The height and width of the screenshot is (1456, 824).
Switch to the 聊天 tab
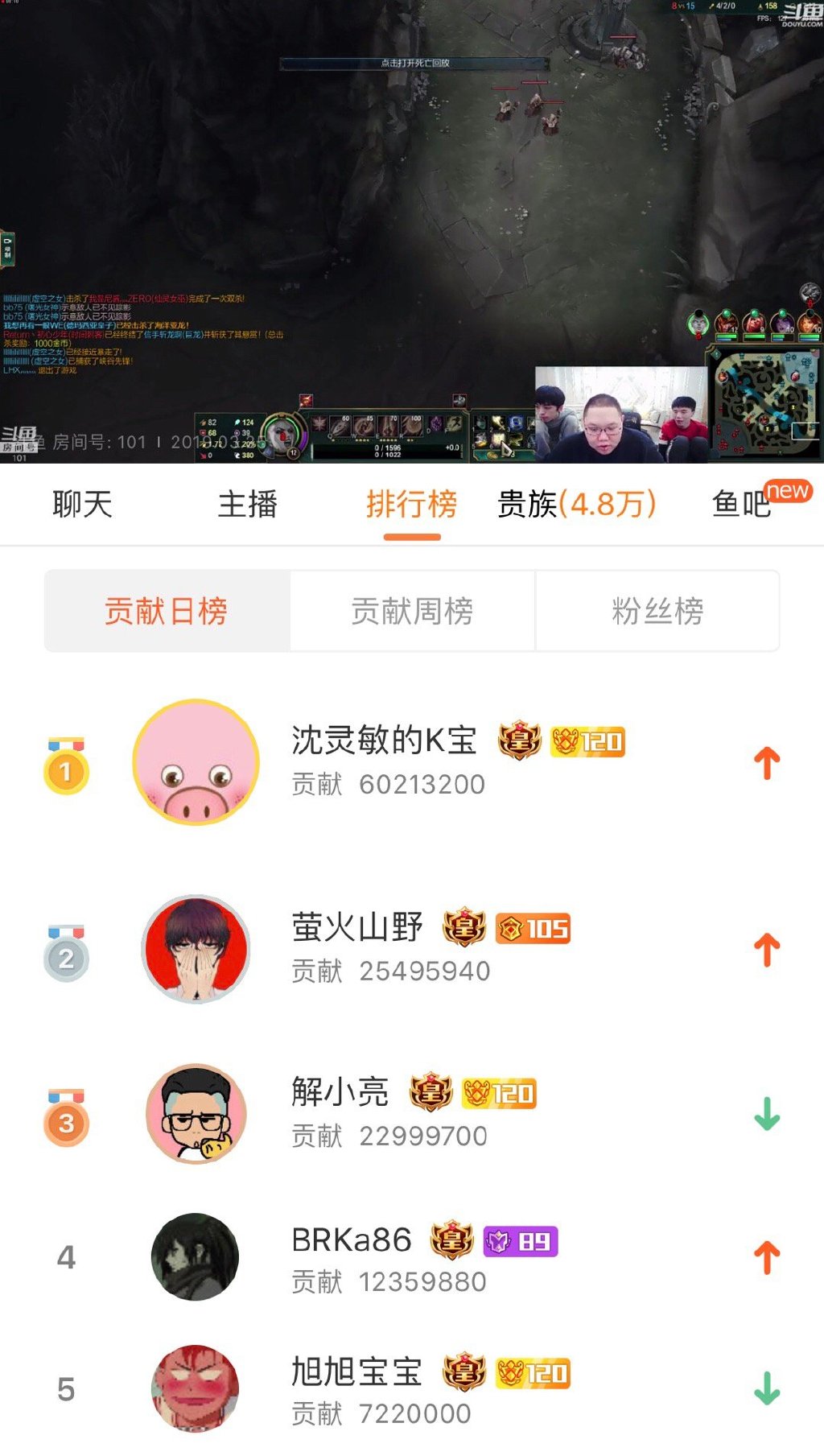(x=82, y=505)
